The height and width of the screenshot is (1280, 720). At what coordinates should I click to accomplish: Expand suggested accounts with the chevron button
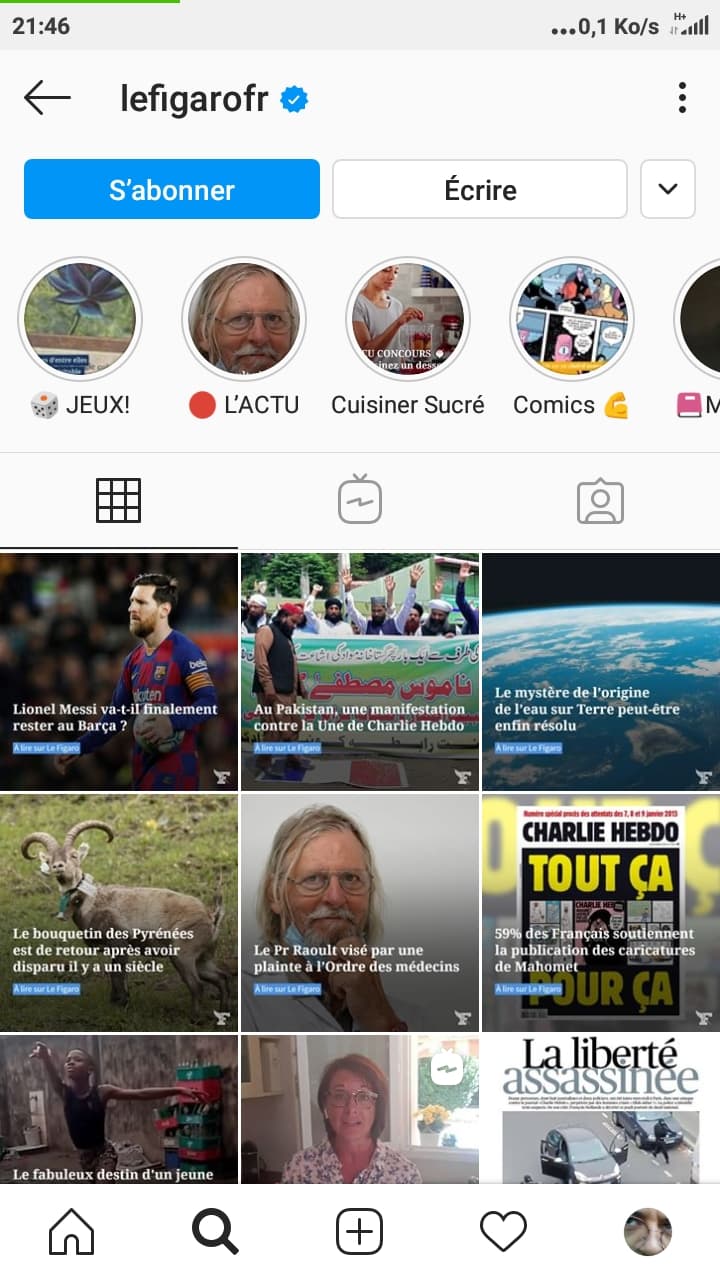[667, 189]
